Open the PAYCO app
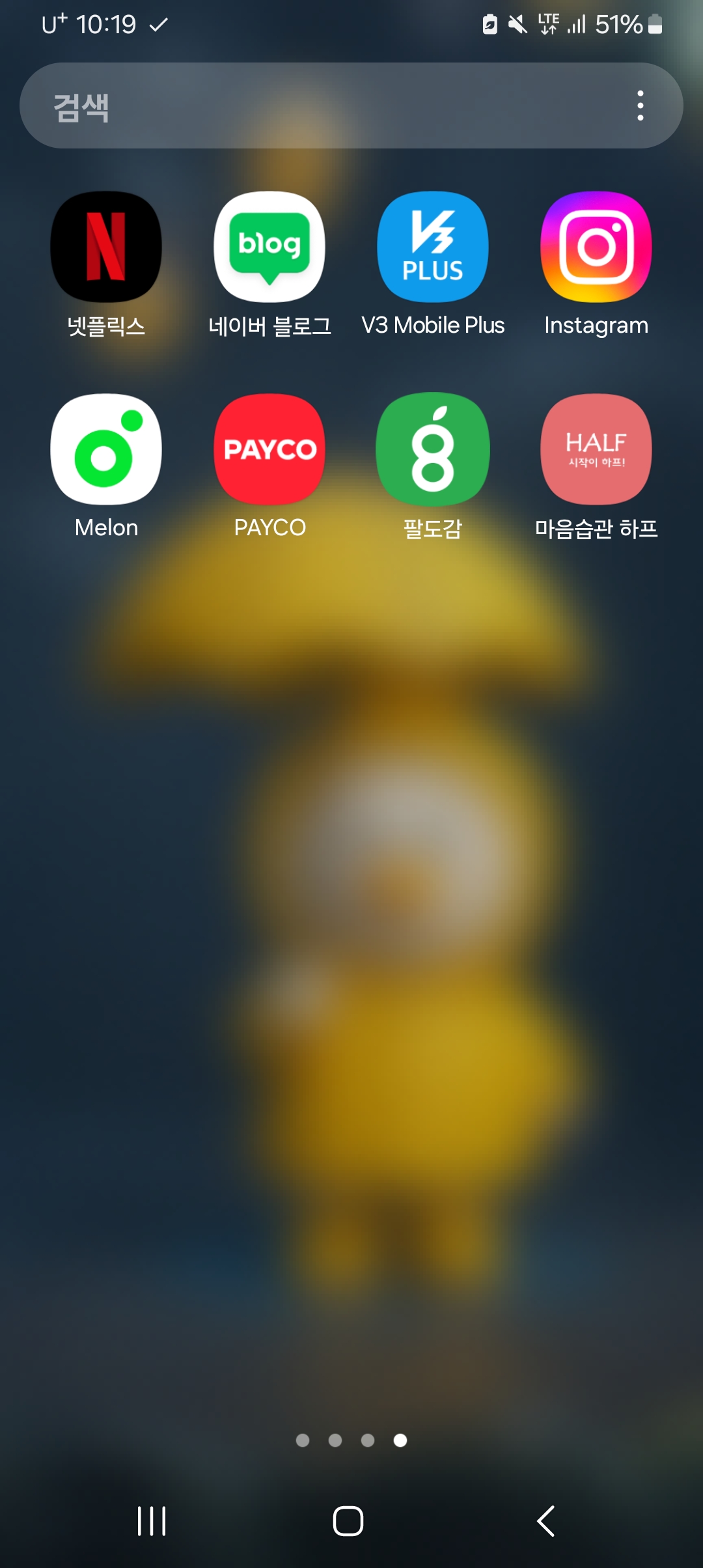Screen dimensions: 703x1568 [x=269, y=449]
